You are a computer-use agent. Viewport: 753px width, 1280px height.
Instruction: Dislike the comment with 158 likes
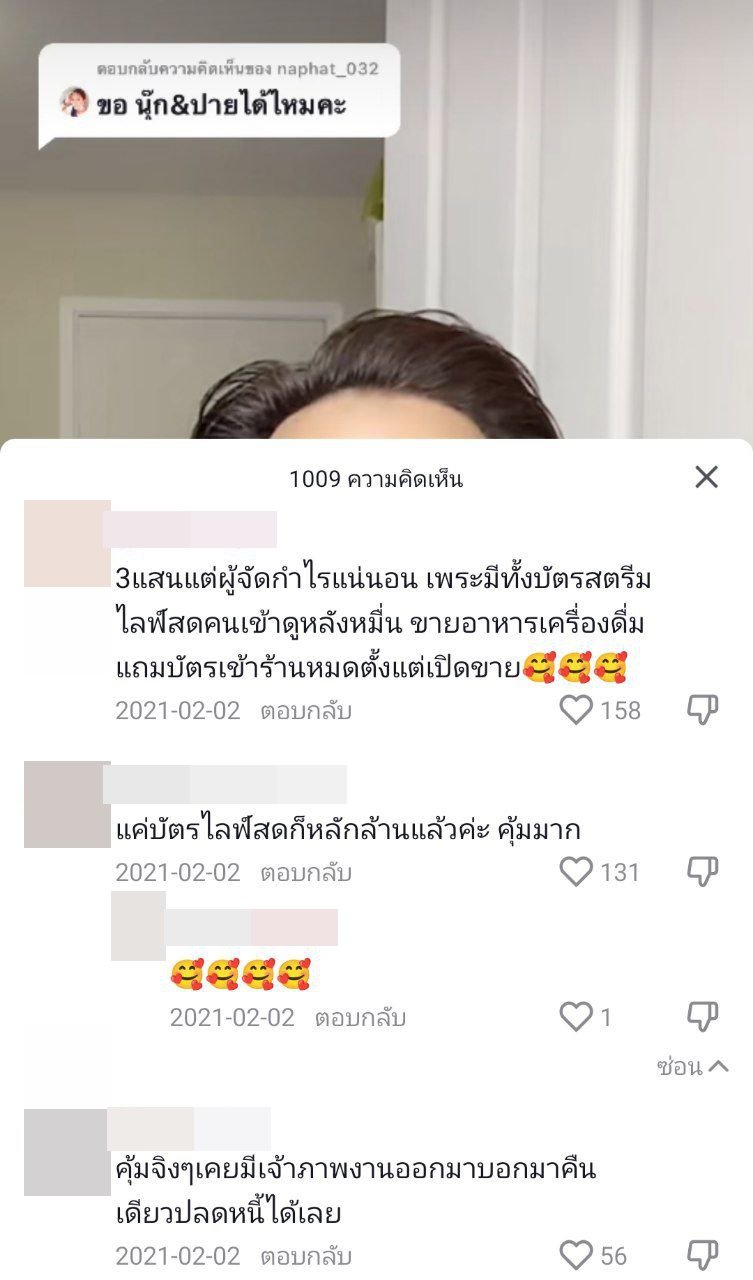pos(702,710)
